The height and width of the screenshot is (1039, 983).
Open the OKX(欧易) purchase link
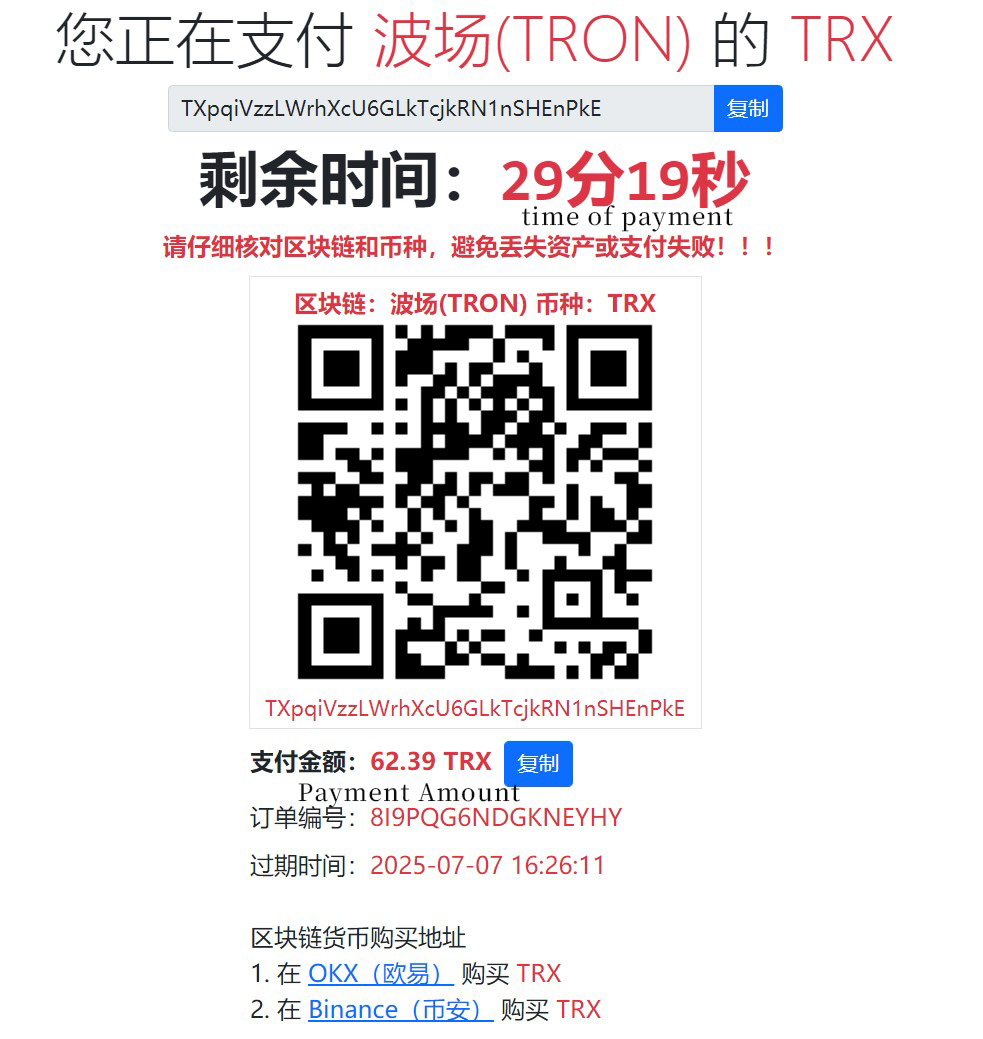click(x=380, y=974)
